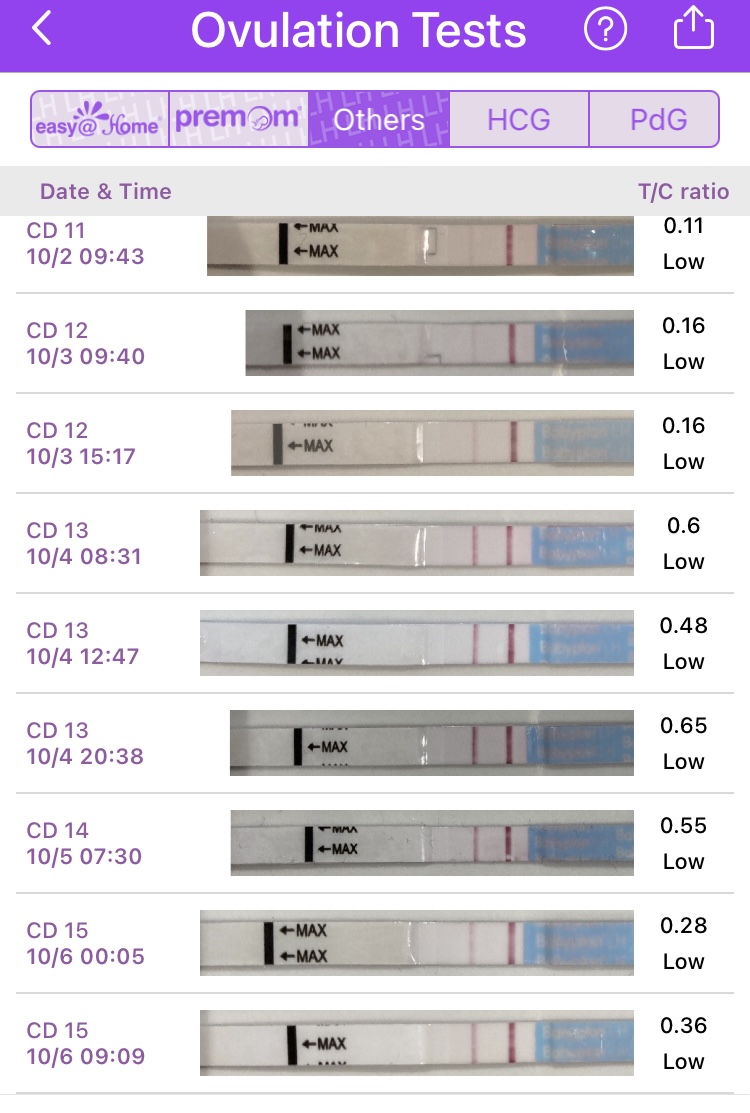View the CD 15 10/6 09:09 test entry
Image resolution: width=750 pixels, height=1113 pixels.
(375, 1043)
